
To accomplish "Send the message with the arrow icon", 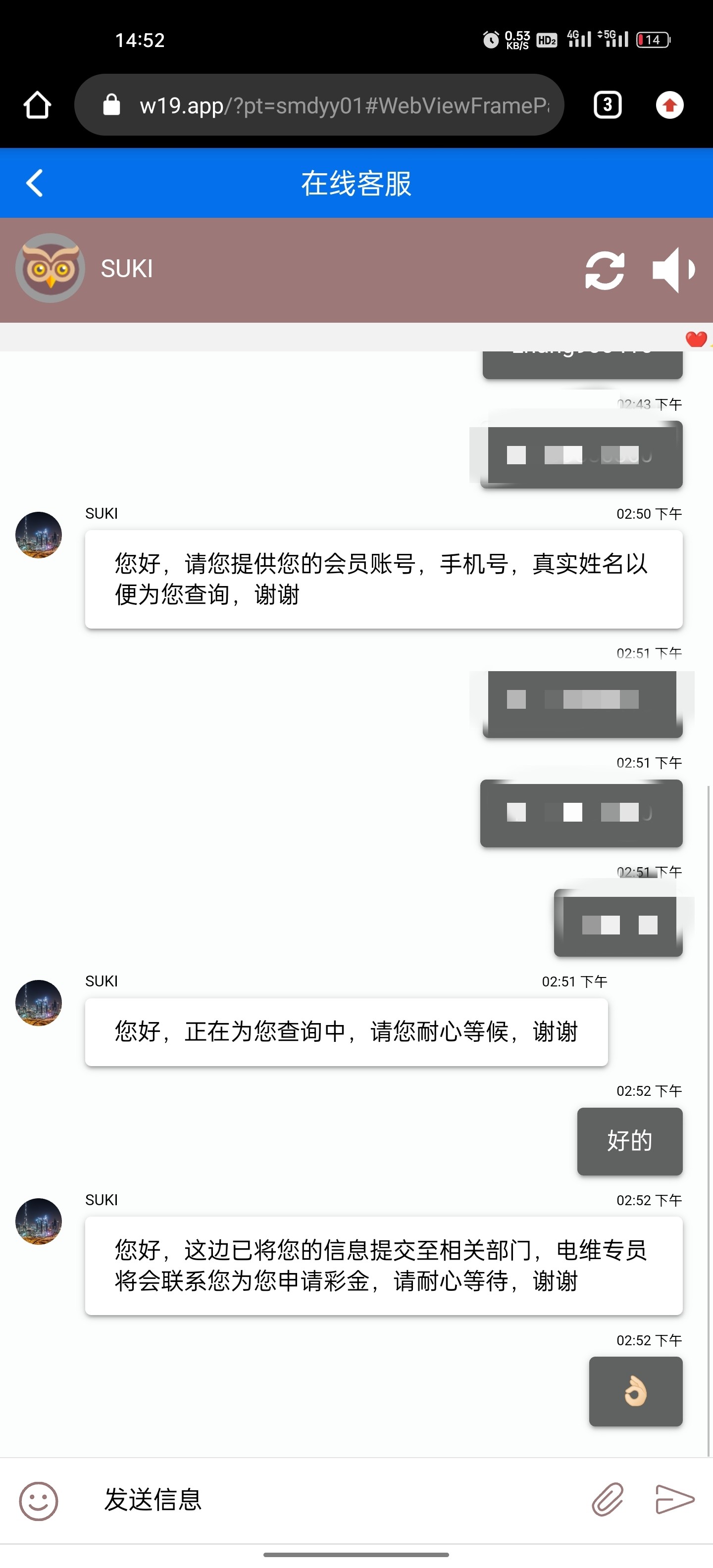I will tap(674, 1499).
